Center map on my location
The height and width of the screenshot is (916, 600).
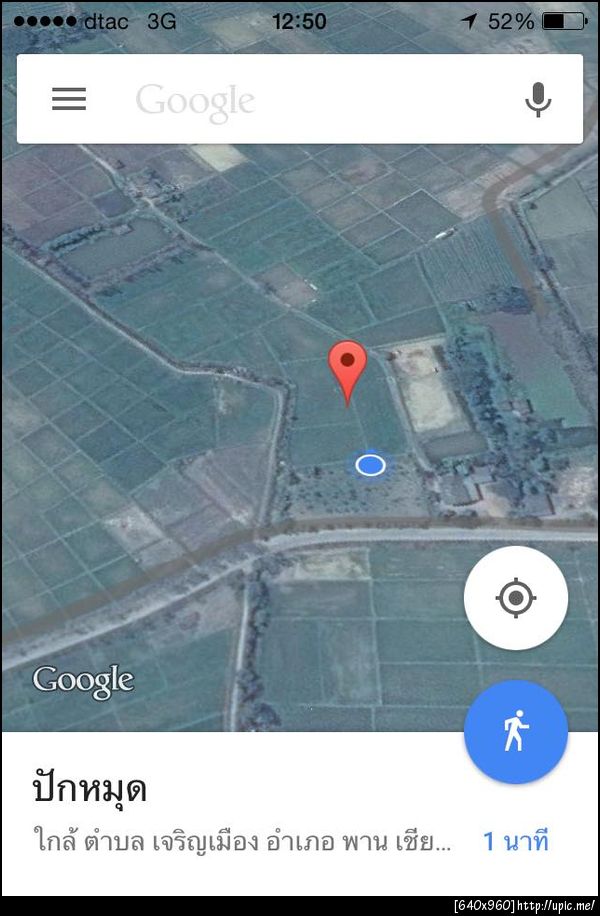pyautogui.click(x=515, y=598)
